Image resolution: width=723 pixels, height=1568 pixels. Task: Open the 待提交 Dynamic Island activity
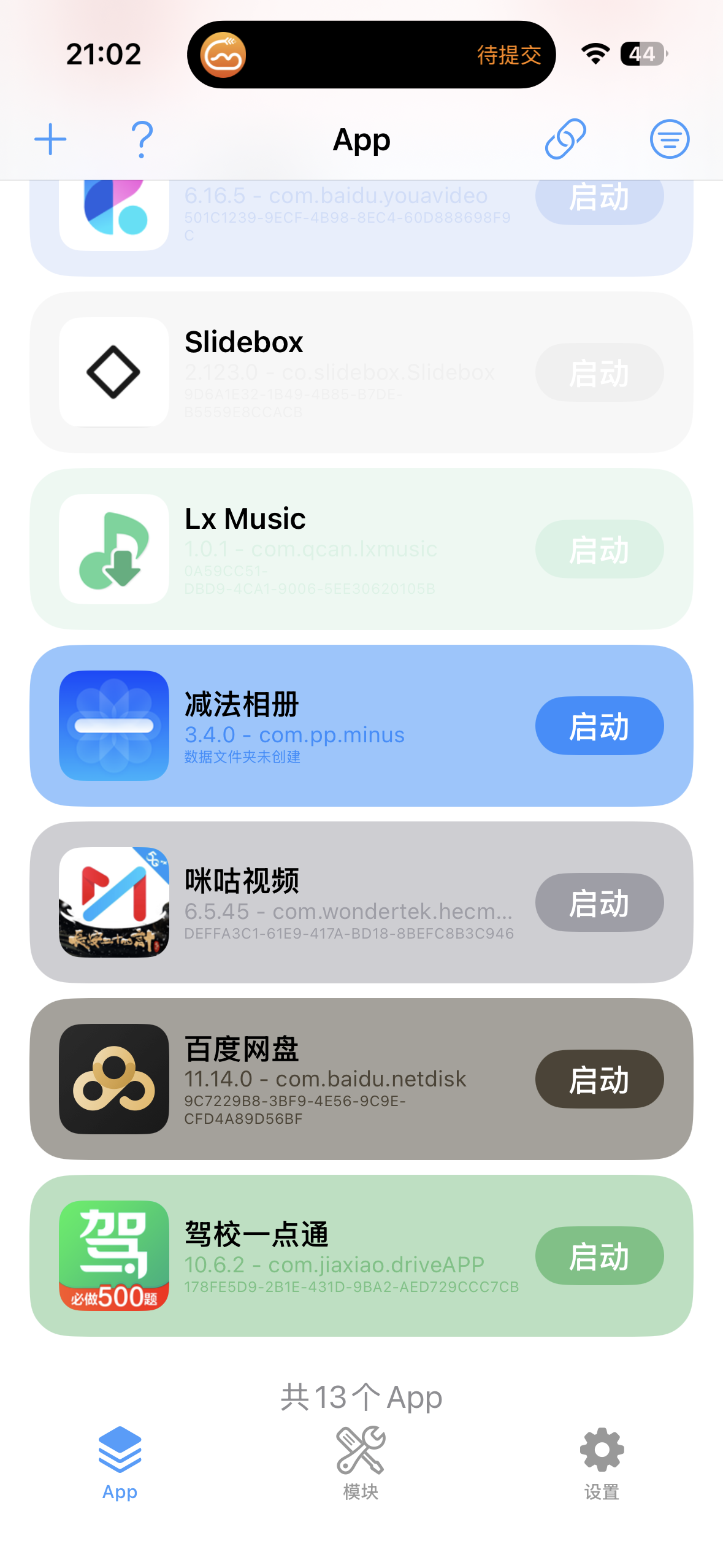tap(371, 55)
